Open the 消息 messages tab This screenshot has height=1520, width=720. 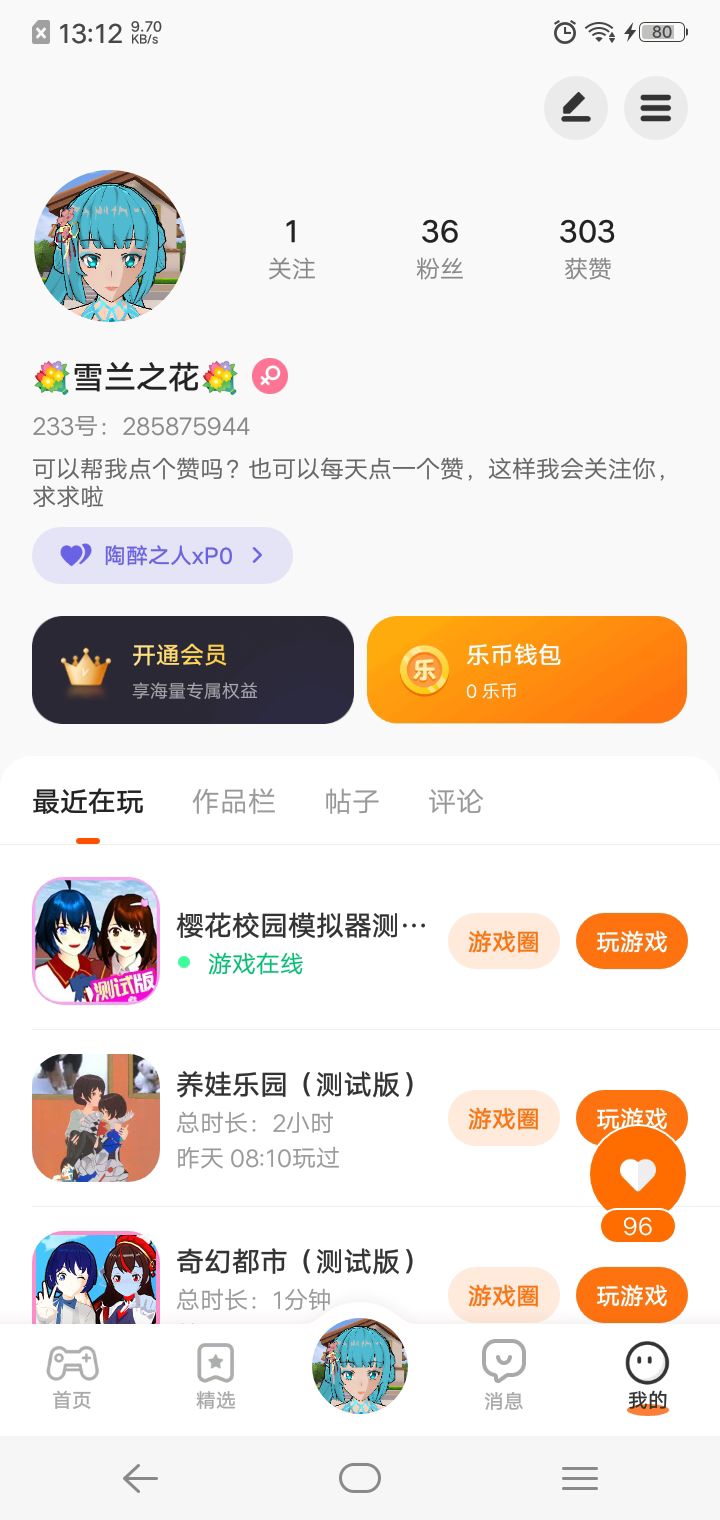[x=503, y=1377]
